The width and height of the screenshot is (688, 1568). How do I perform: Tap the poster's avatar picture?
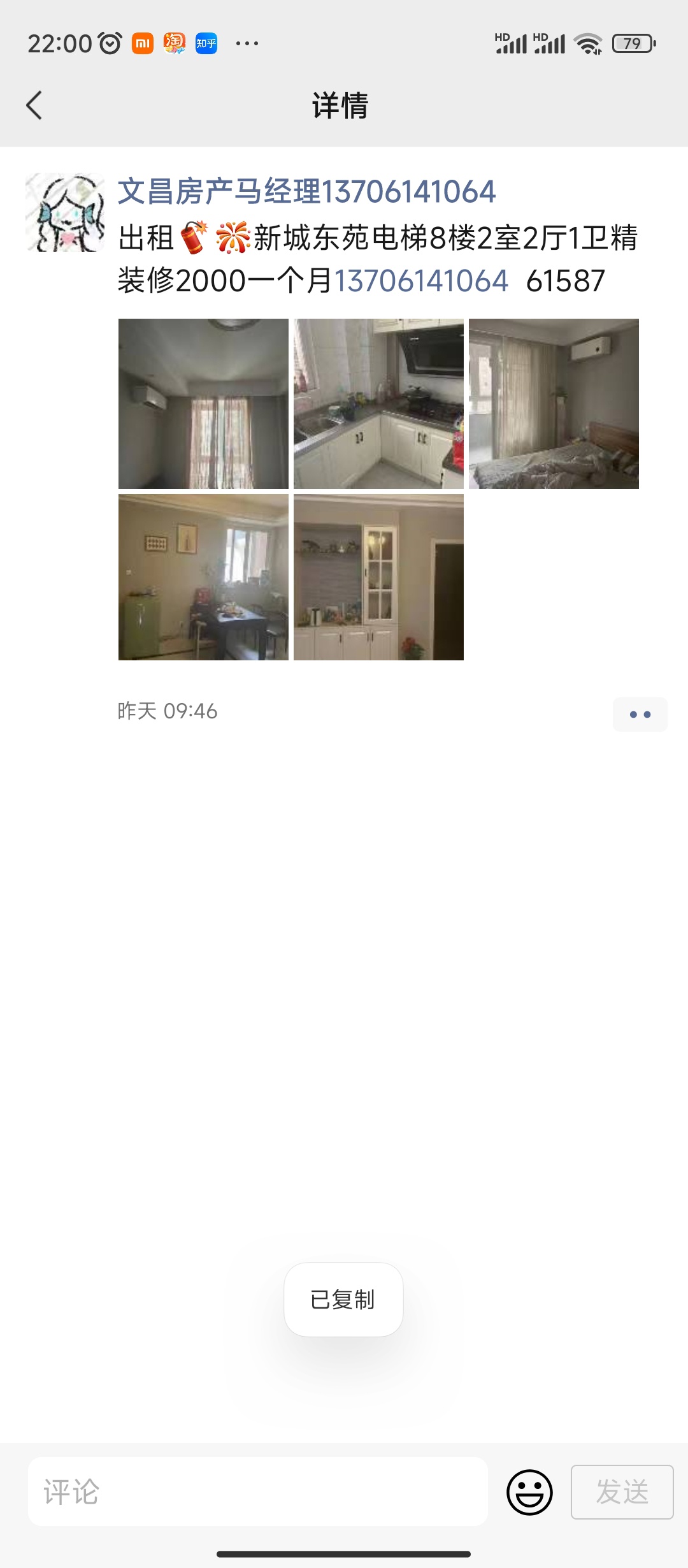coord(65,212)
